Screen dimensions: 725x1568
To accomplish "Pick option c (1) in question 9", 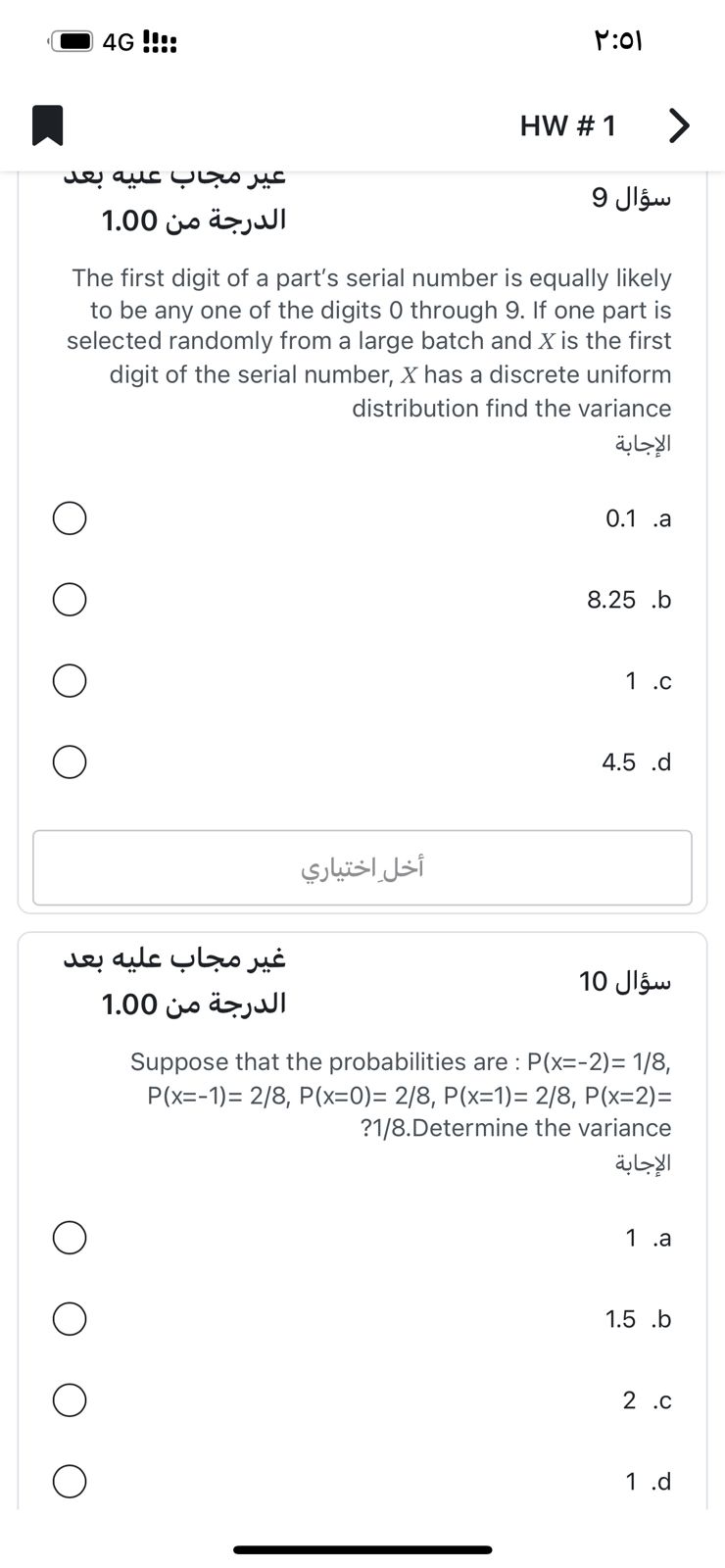I will pyautogui.click(x=69, y=681).
